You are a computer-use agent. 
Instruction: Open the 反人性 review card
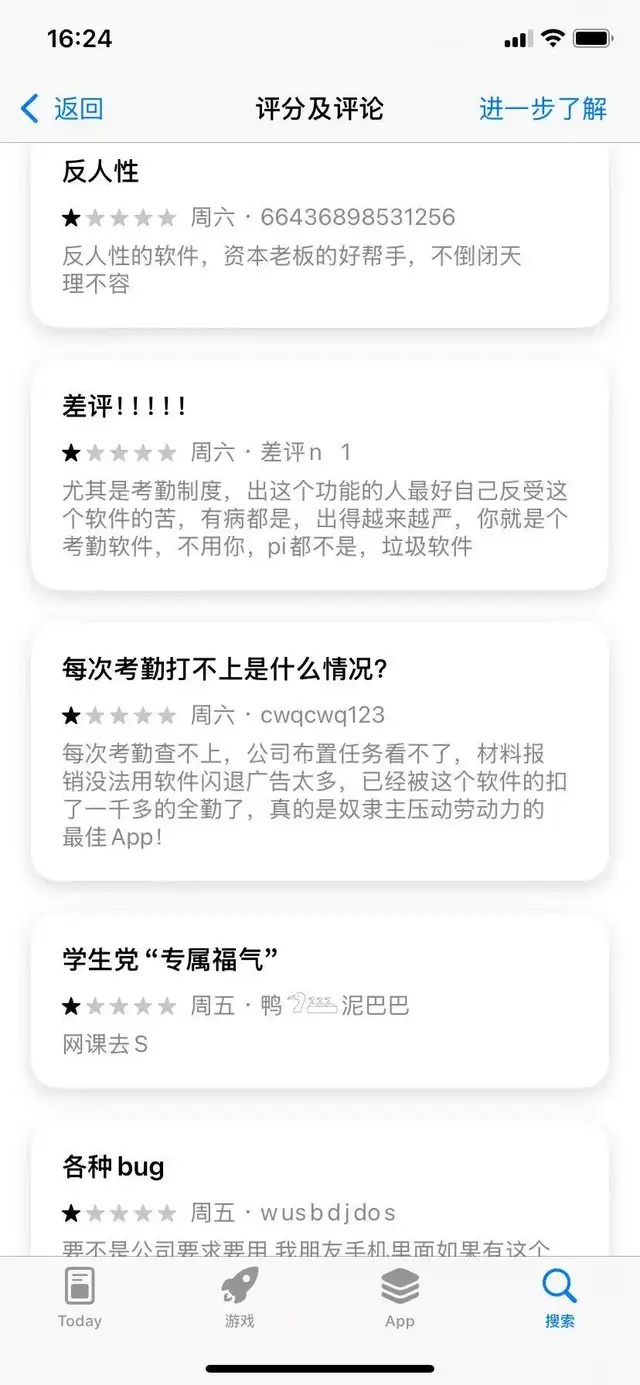point(320,235)
